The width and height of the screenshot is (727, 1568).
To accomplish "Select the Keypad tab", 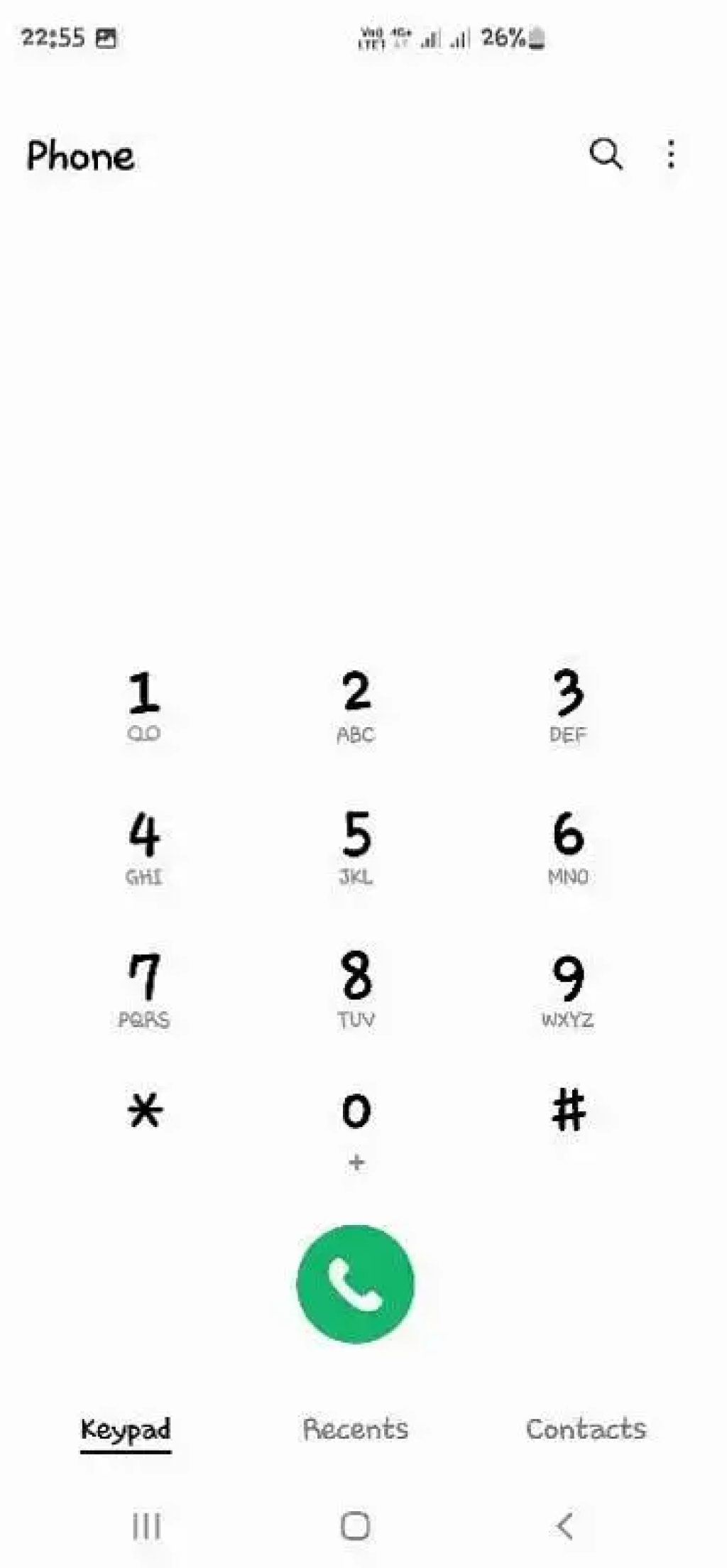I will [x=126, y=1429].
